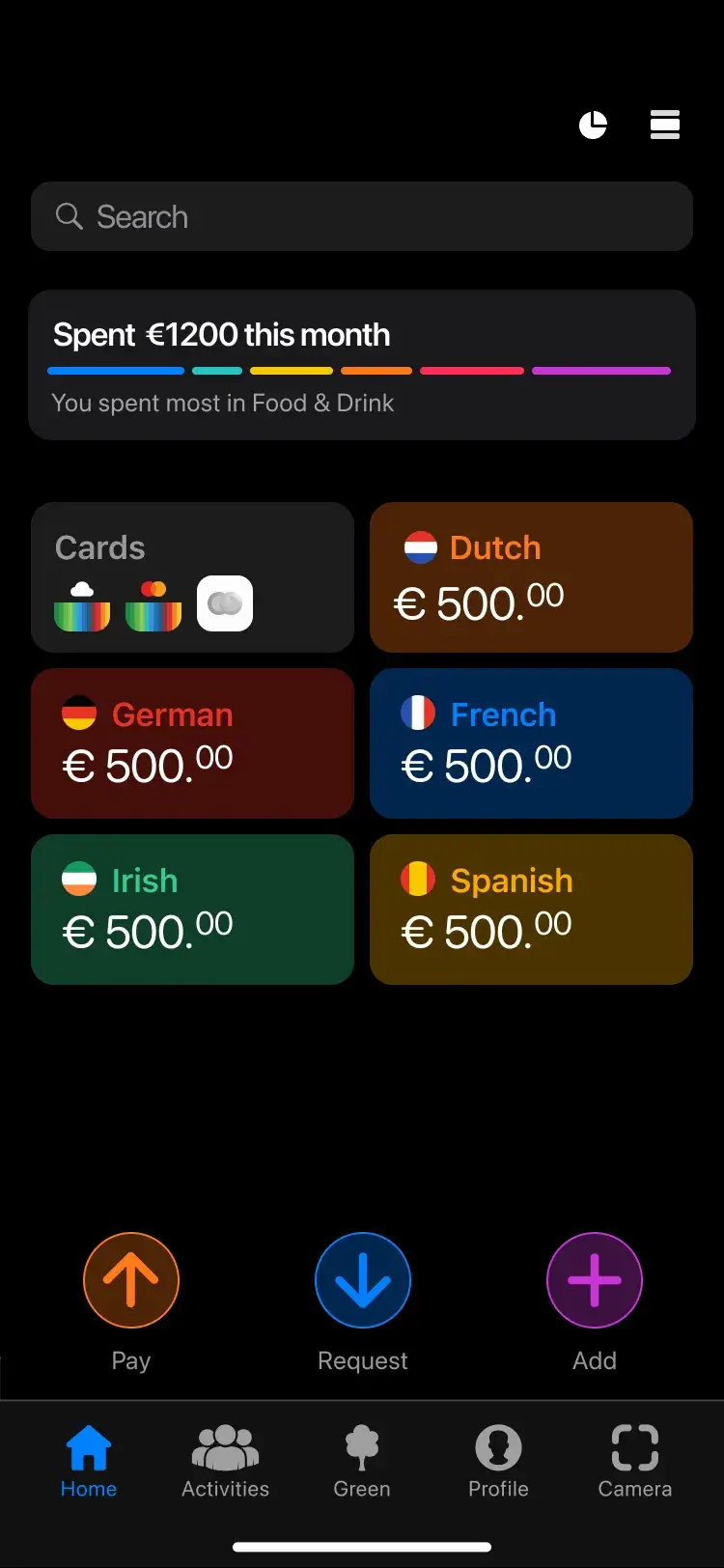Viewport: 724px width, 1568px height.
Task: Open the stacked list view icon
Action: point(664,125)
